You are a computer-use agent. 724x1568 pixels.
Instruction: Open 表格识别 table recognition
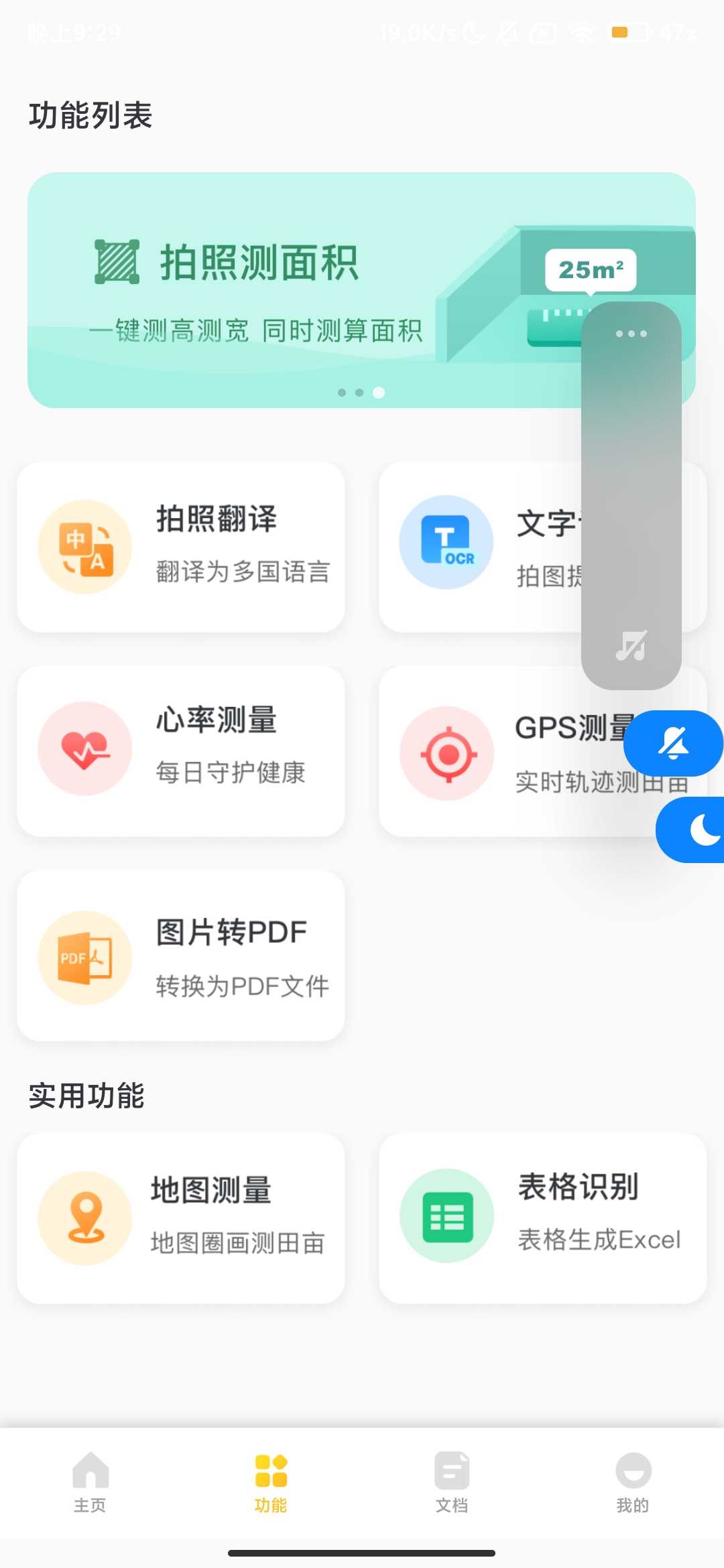click(543, 1218)
